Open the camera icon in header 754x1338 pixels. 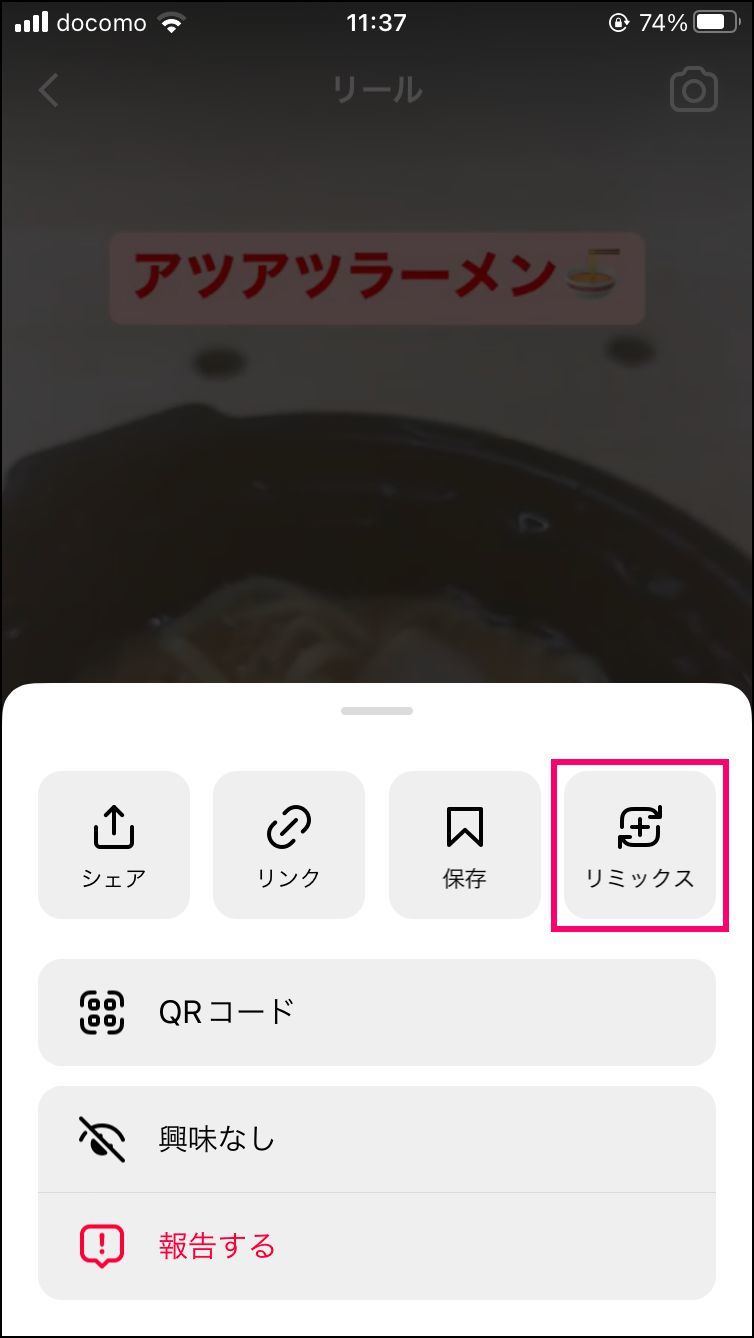(694, 90)
